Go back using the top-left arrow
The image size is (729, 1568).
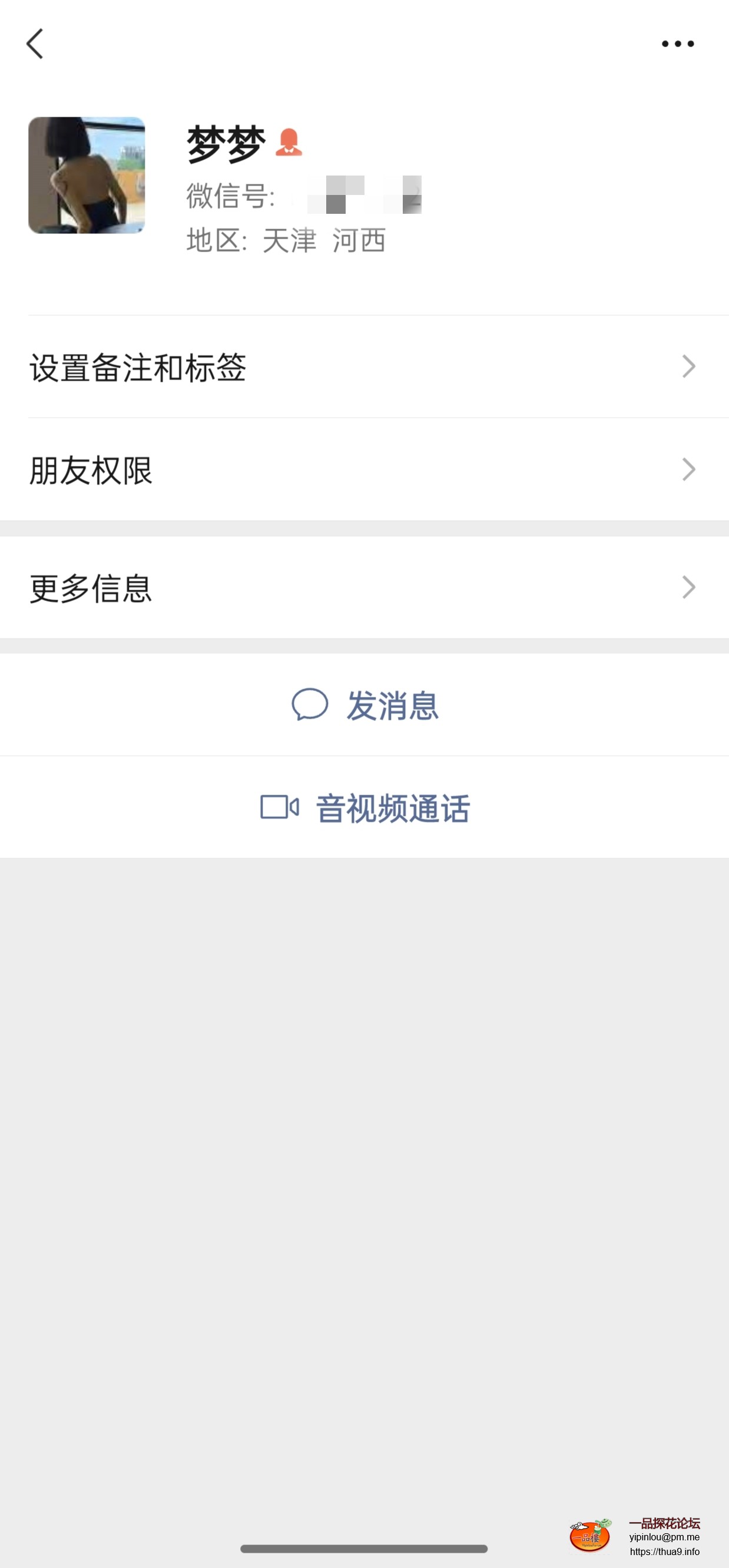tap(35, 44)
